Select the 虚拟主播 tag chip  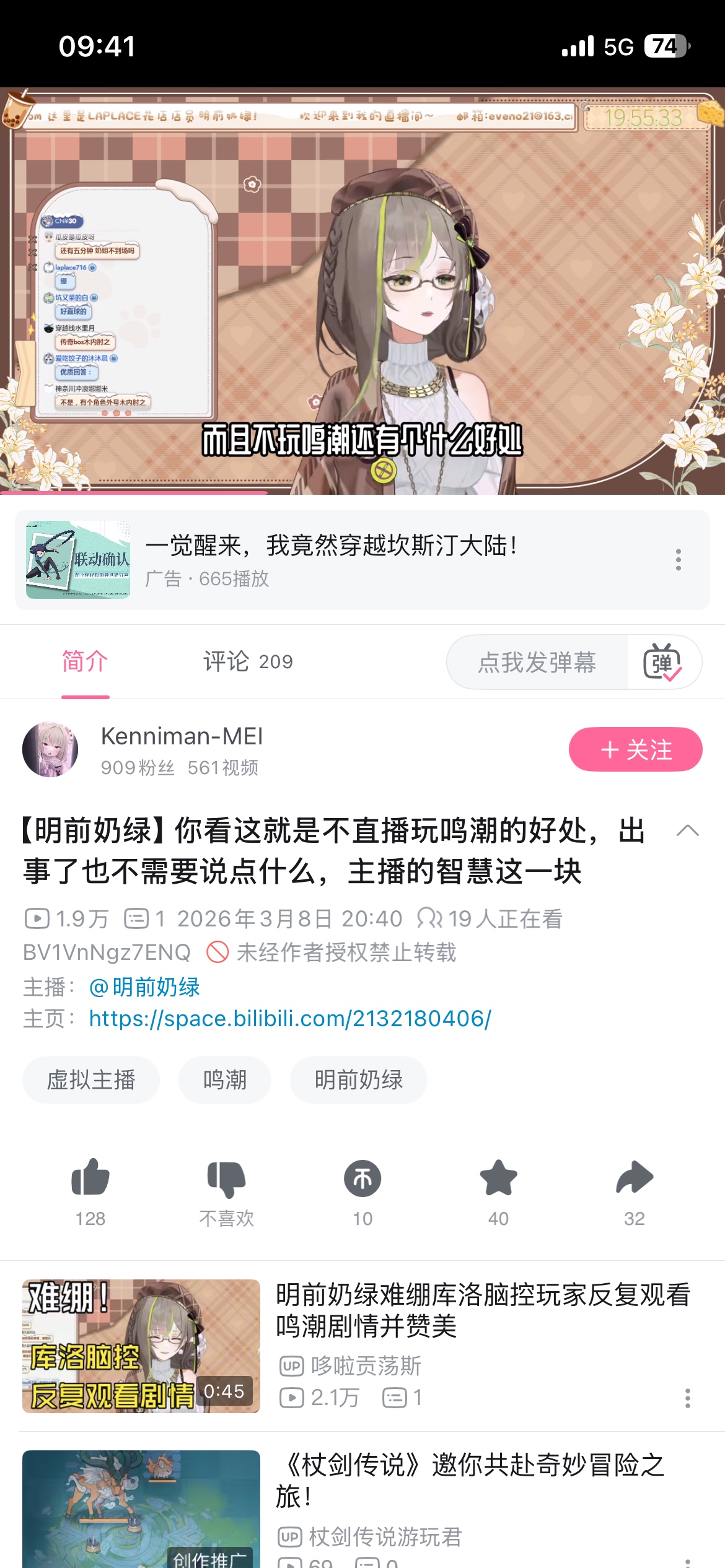91,1080
